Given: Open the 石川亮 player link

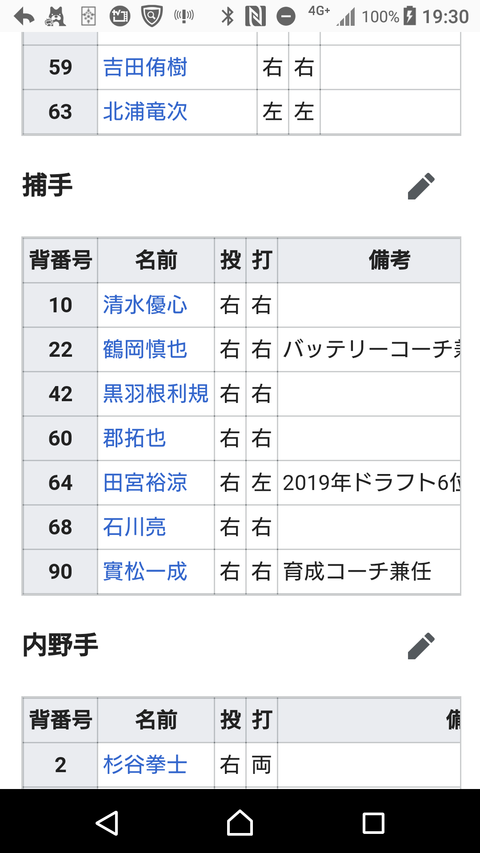Looking at the screenshot, I should click(x=134, y=527).
